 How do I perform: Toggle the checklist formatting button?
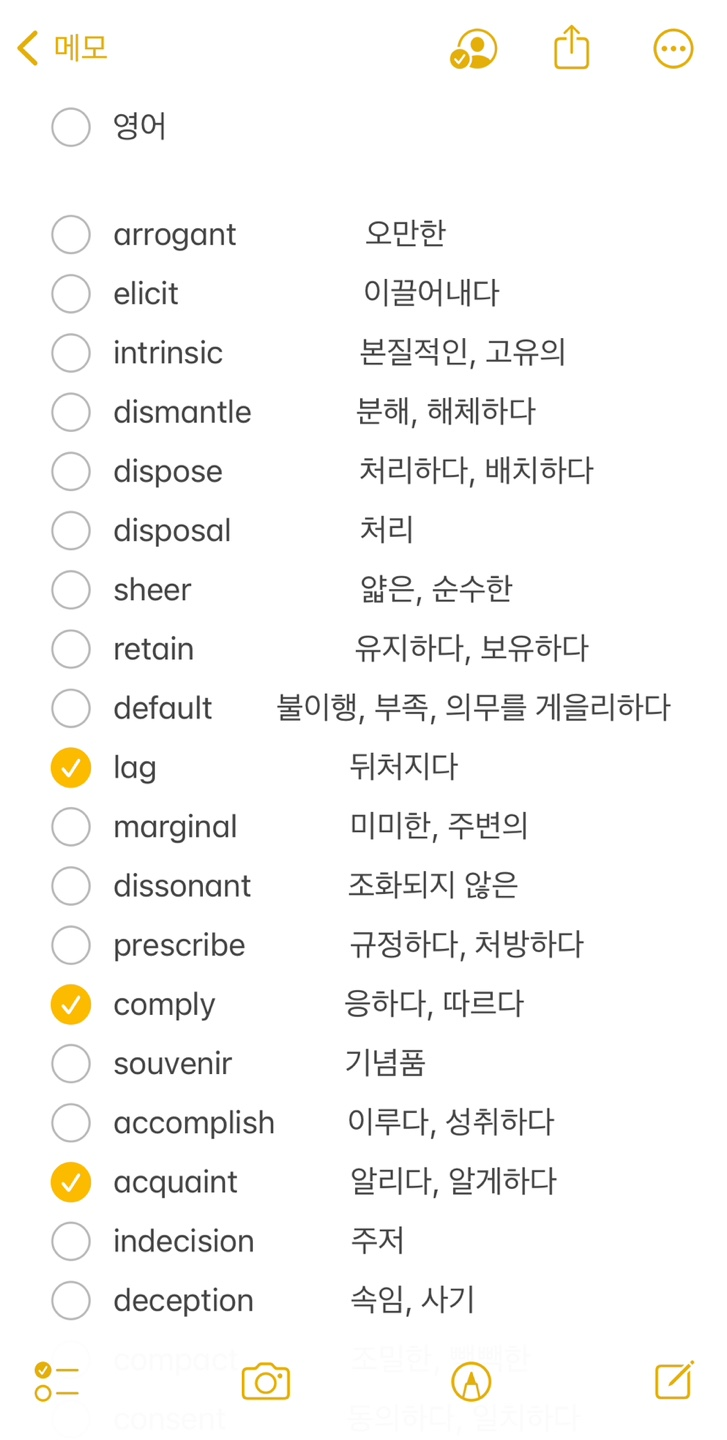(x=56, y=1381)
